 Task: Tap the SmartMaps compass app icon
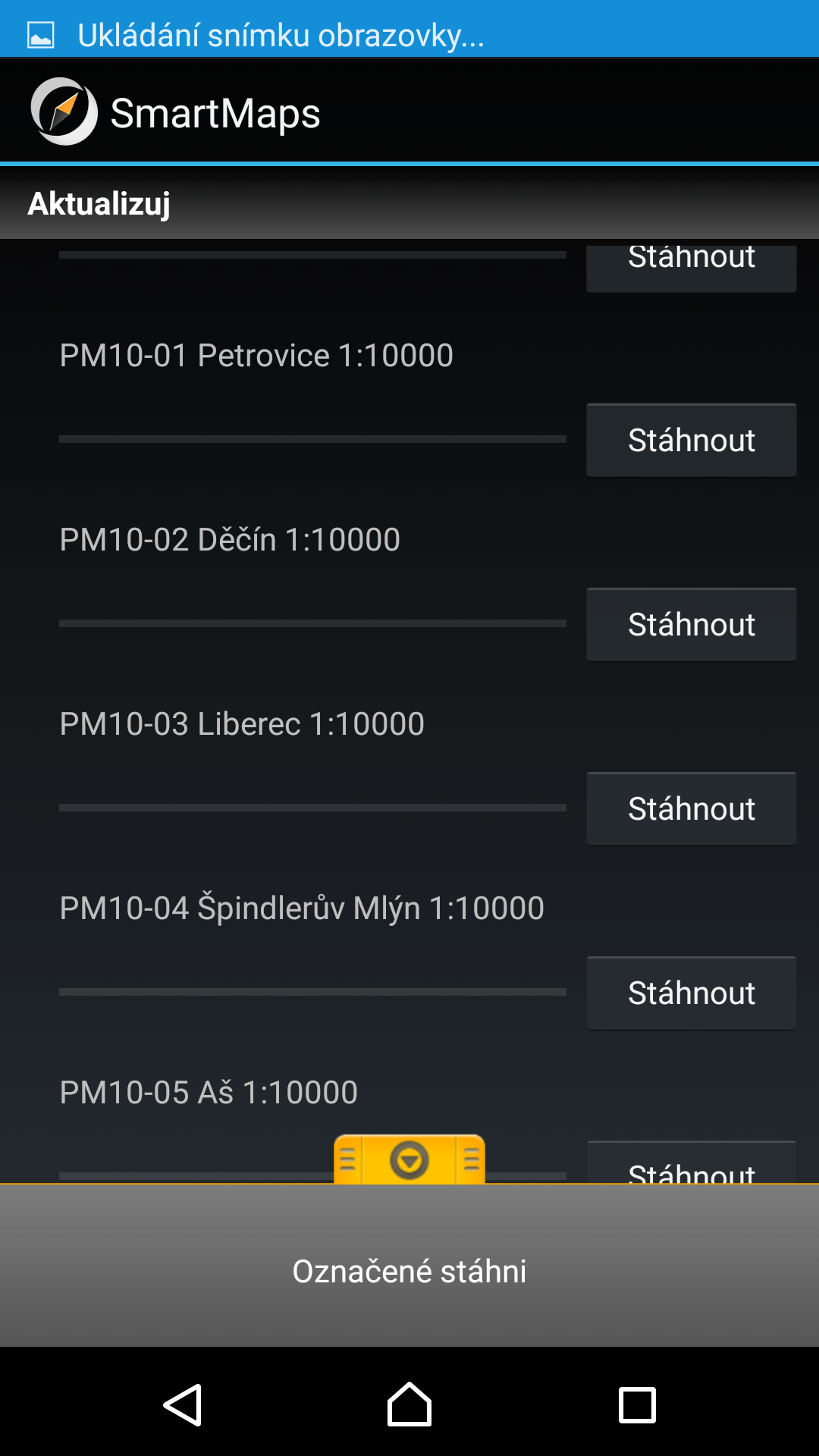click(x=64, y=111)
